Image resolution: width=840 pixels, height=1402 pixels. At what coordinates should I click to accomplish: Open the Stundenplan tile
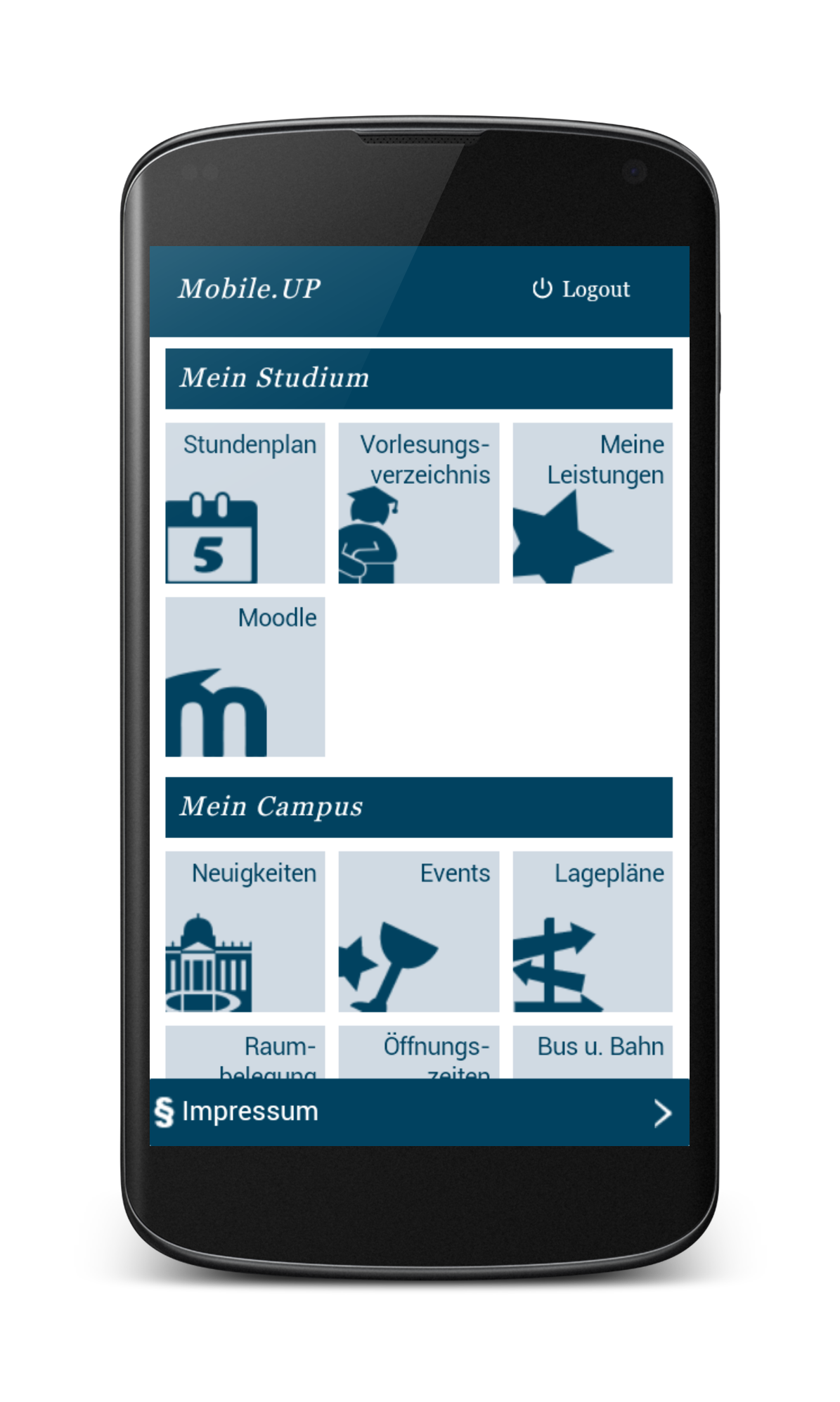(x=245, y=503)
